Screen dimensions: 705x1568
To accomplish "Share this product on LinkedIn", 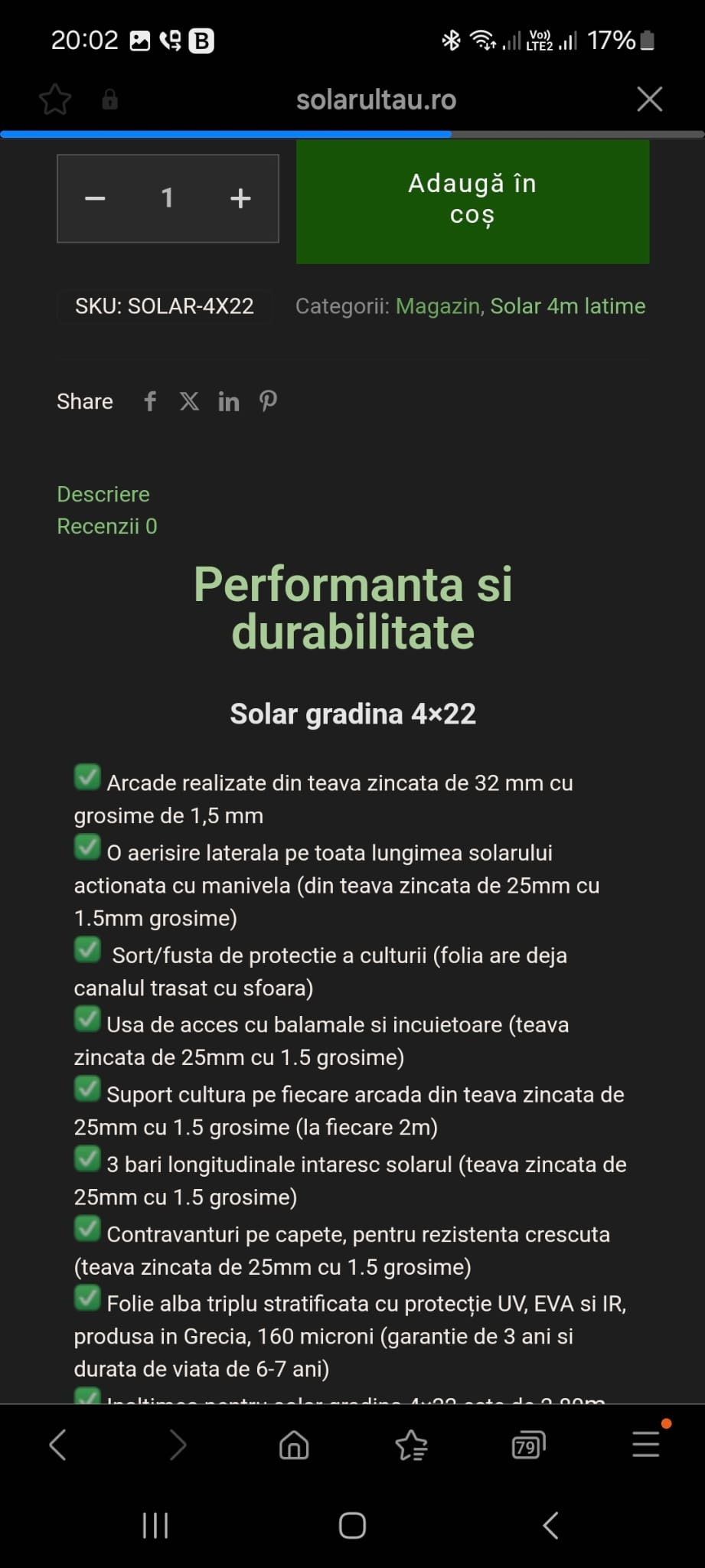I will pyautogui.click(x=228, y=401).
